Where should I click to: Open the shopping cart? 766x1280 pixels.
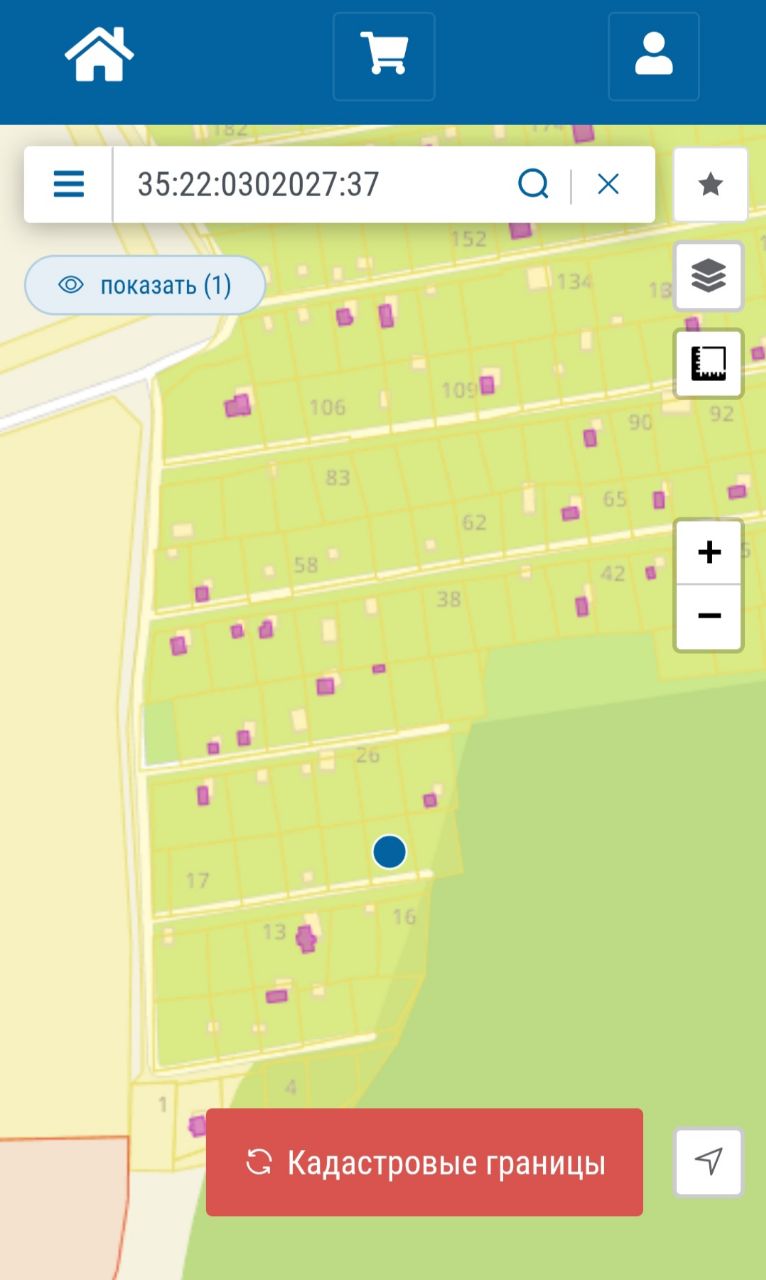point(383,55)
